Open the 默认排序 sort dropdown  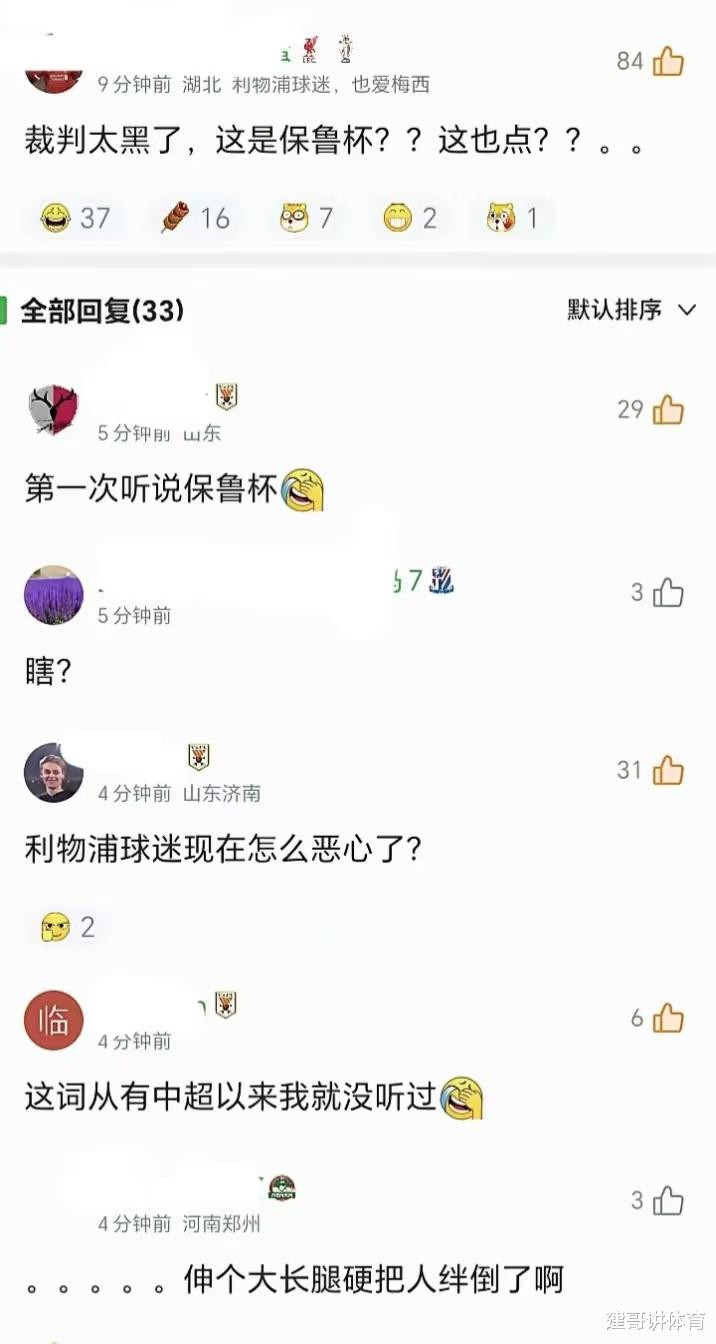pyautogui.click(x=631, y=310)
